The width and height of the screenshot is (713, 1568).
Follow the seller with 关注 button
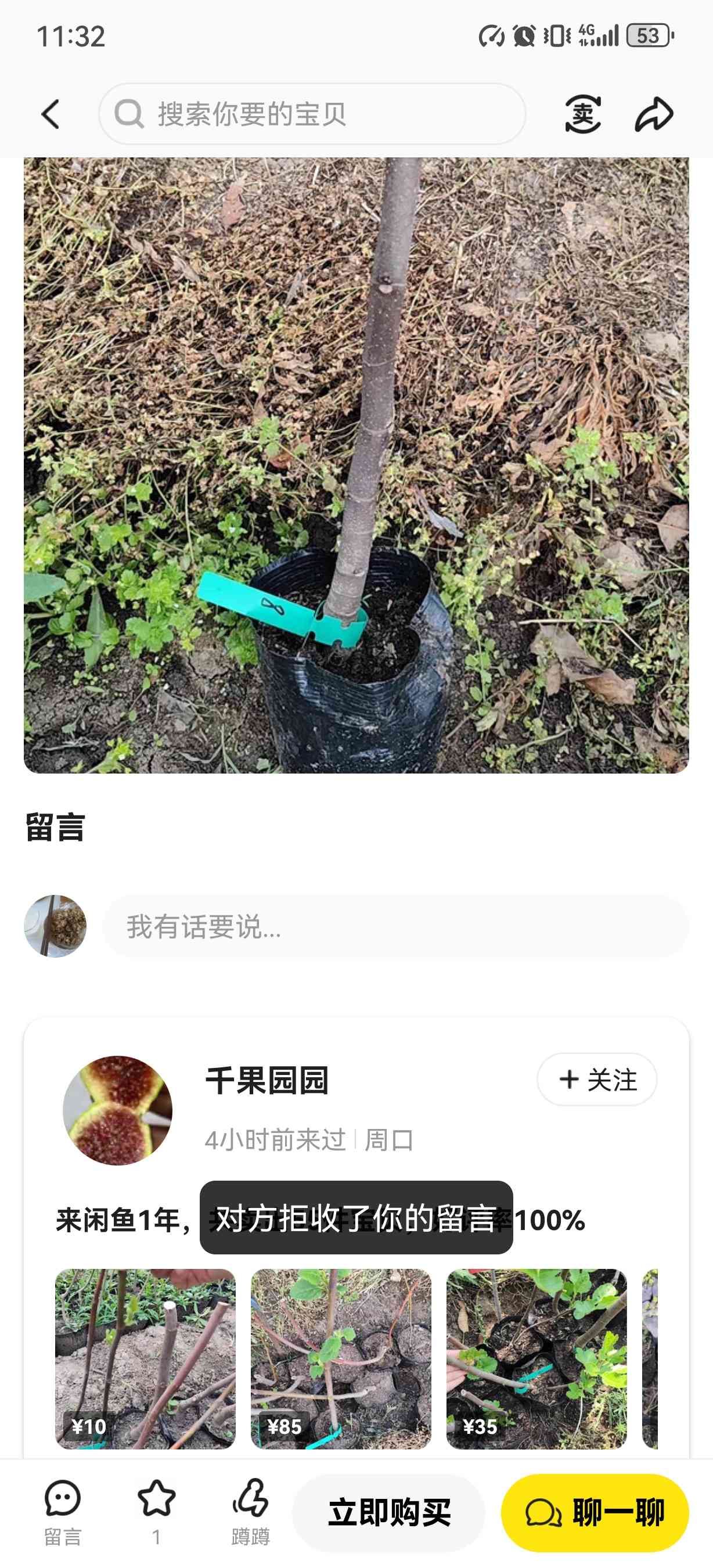pos(597,1079)
